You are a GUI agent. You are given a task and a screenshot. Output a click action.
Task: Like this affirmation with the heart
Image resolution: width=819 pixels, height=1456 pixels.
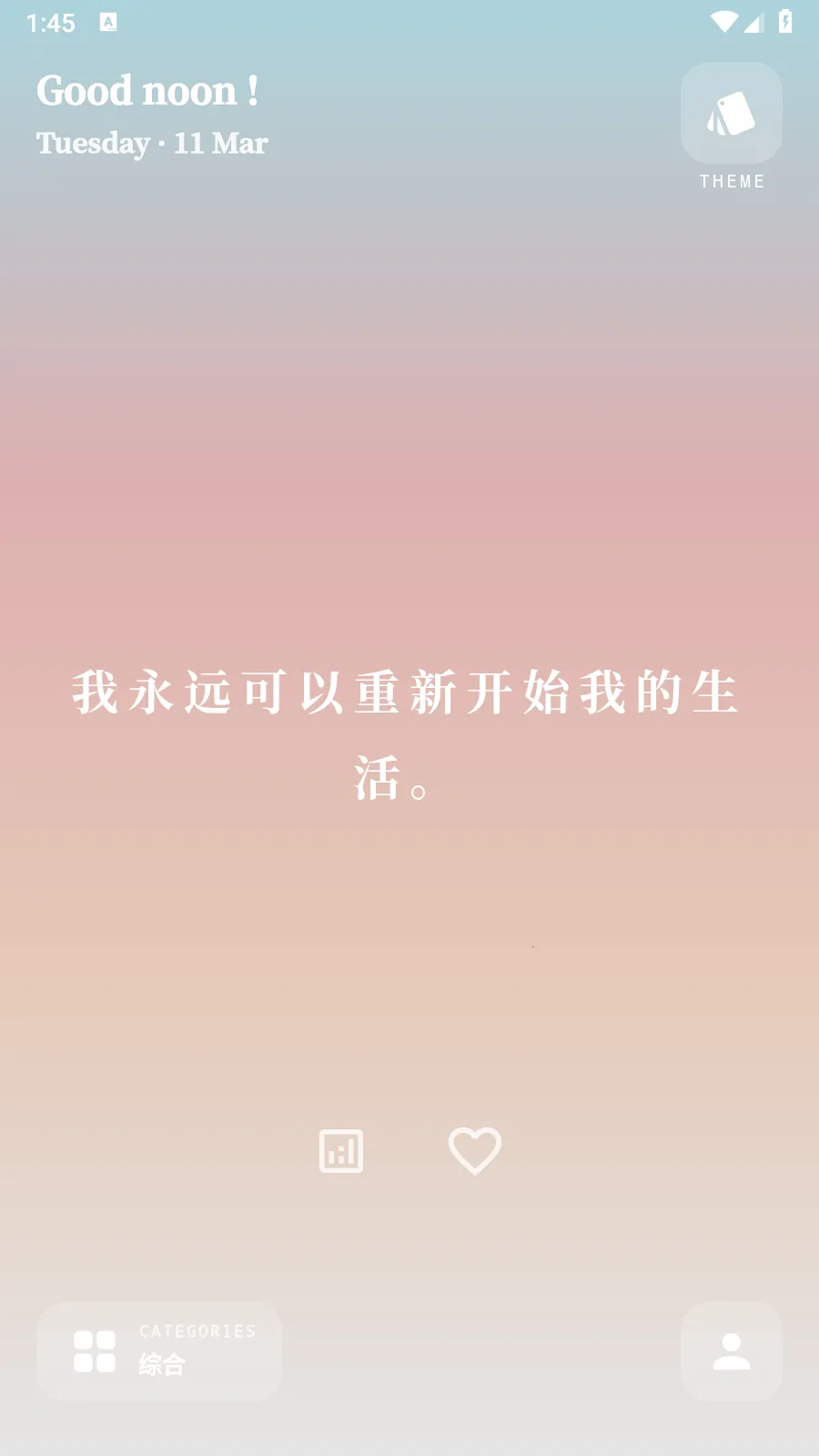474,1150
